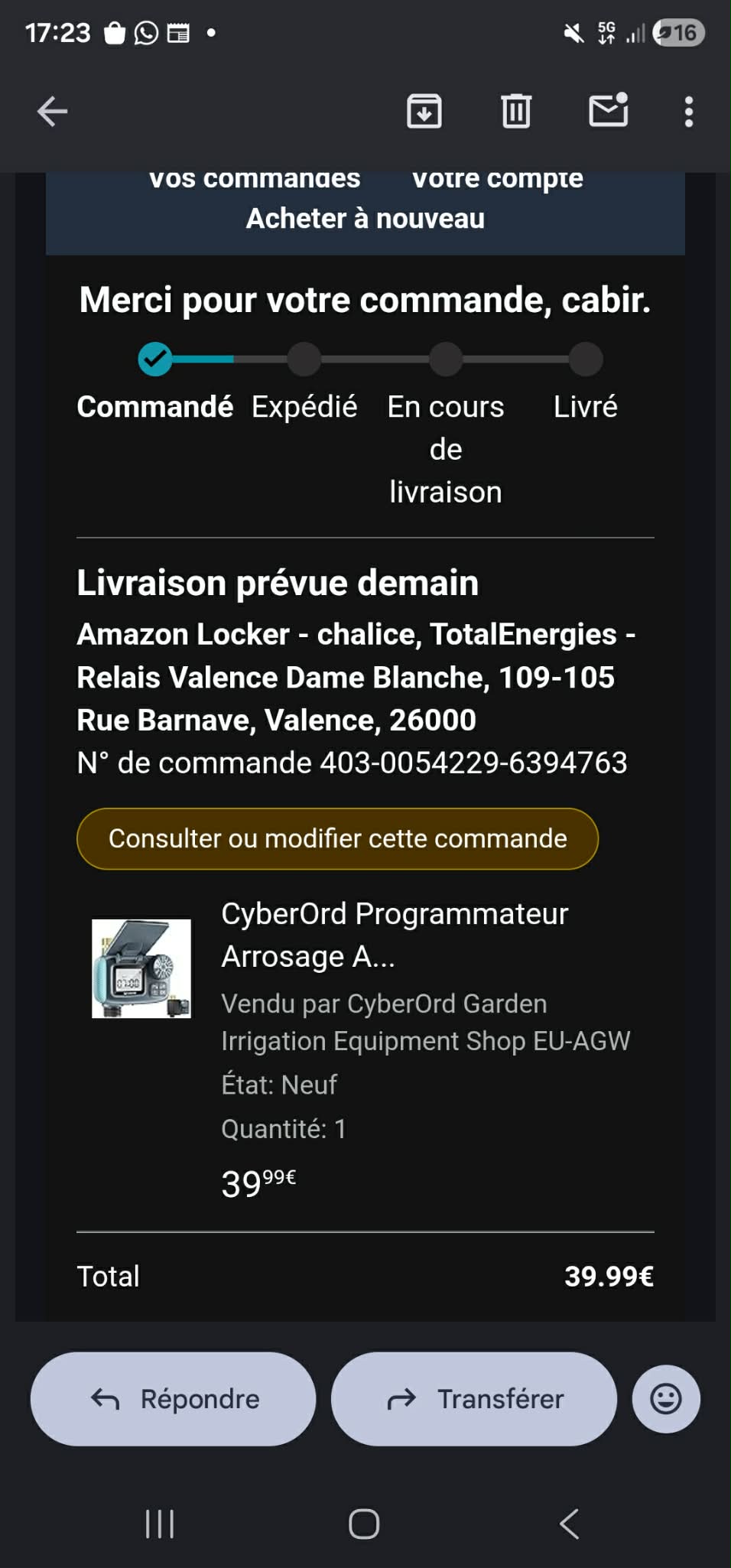The height and width of the screenshot is (1568, 731).
Task: Open the CyberOrd Programmateur Arrosage product image
Action: point(141,968)
